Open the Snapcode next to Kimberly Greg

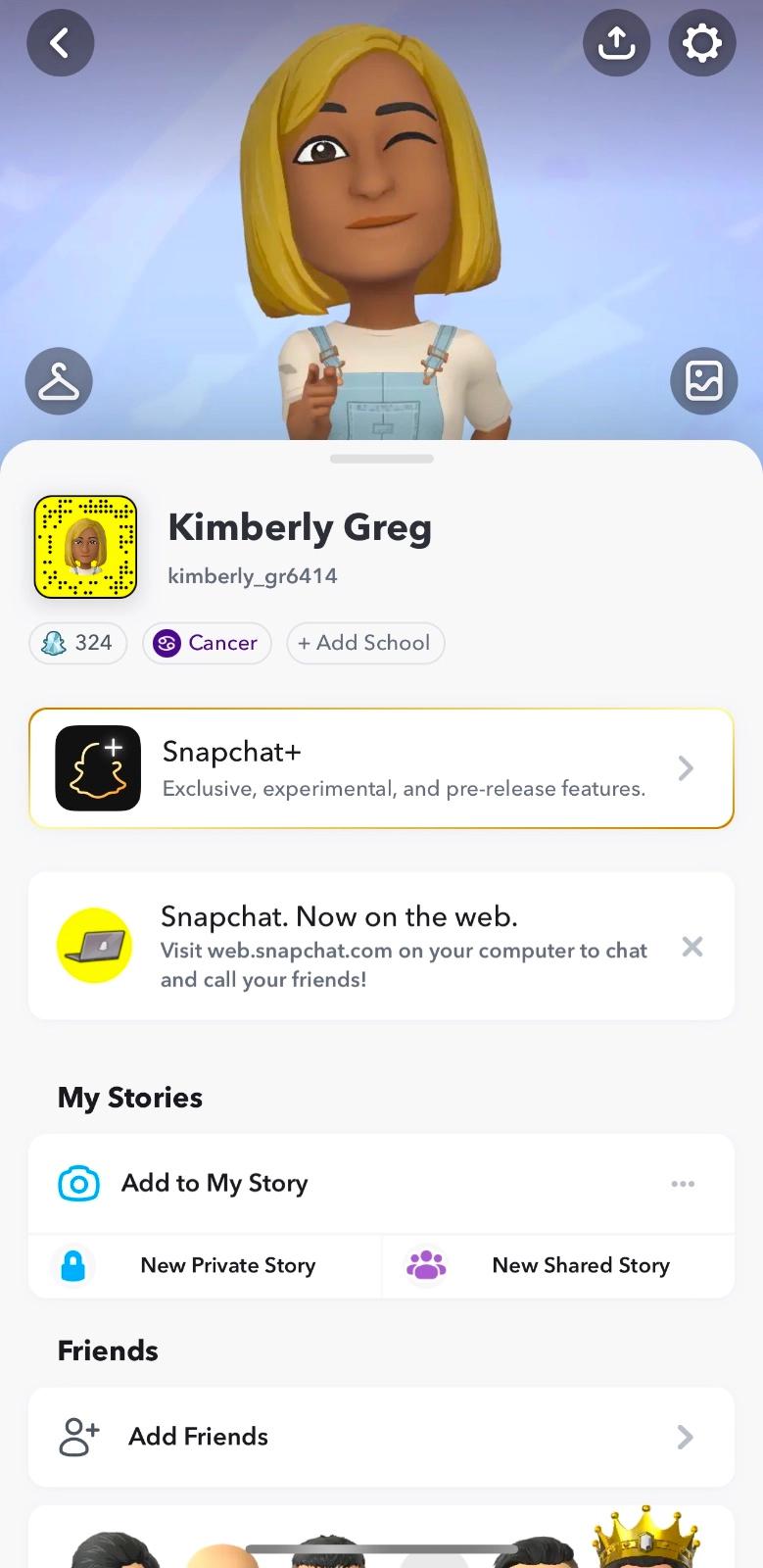pyautogui.click(x=85, y=547)
